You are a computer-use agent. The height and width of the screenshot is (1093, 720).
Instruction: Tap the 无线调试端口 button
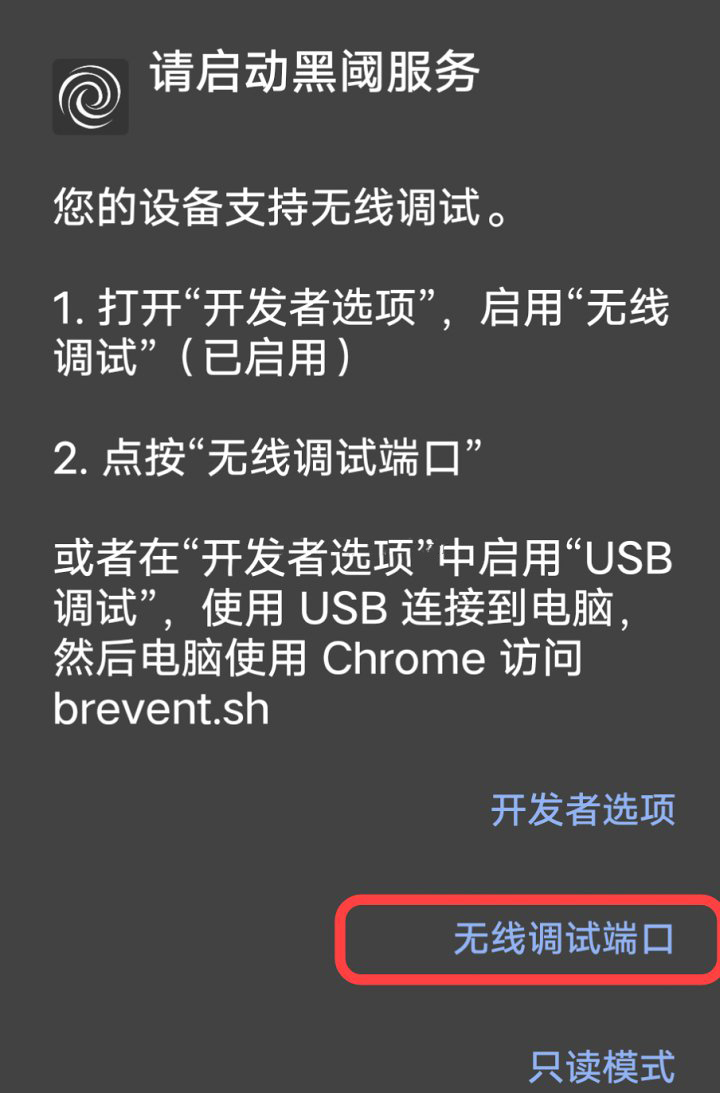click(x=564, y=939)
